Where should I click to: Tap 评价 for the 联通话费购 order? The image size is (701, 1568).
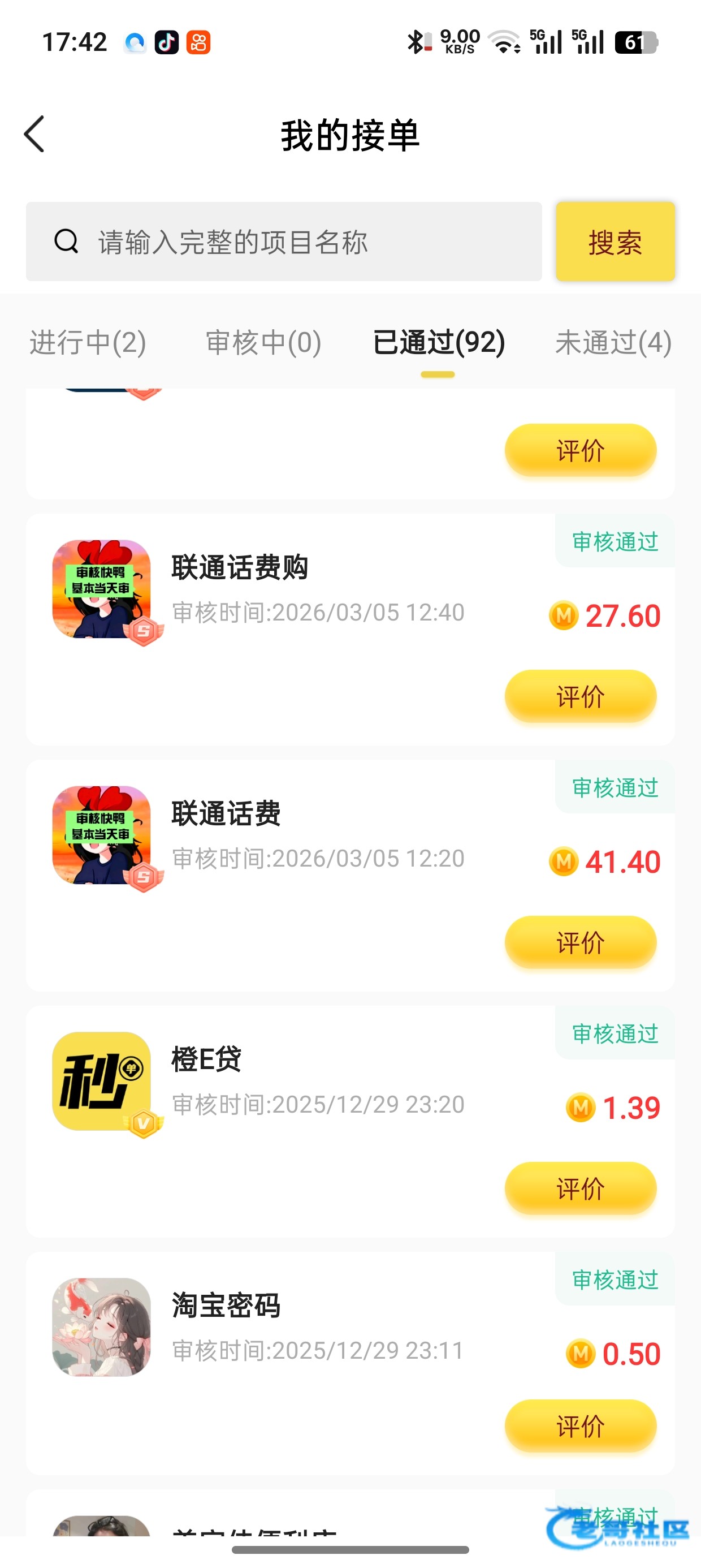(580, 696)
